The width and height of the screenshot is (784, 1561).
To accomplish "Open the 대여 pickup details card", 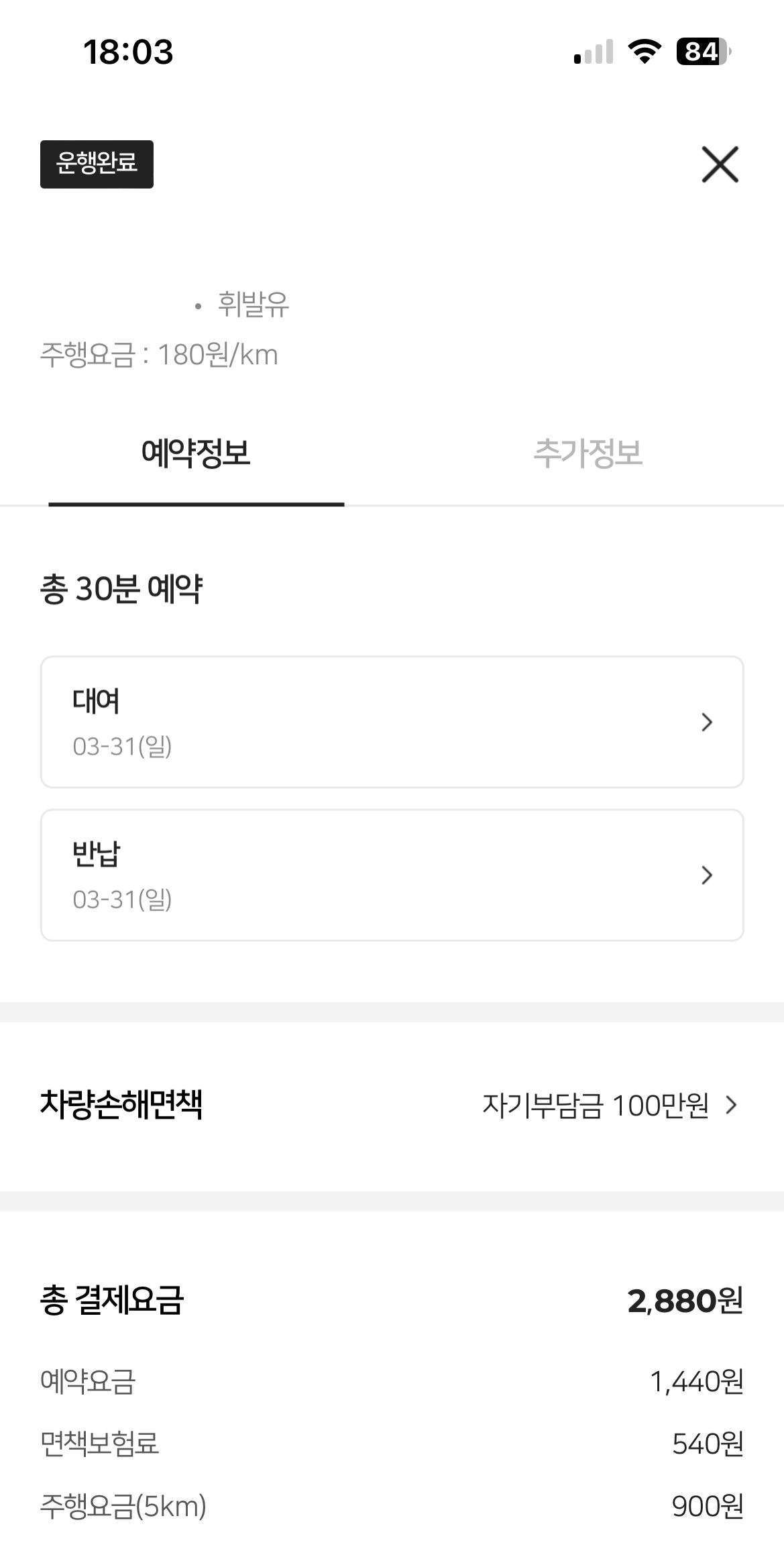I will click(392, 722).
